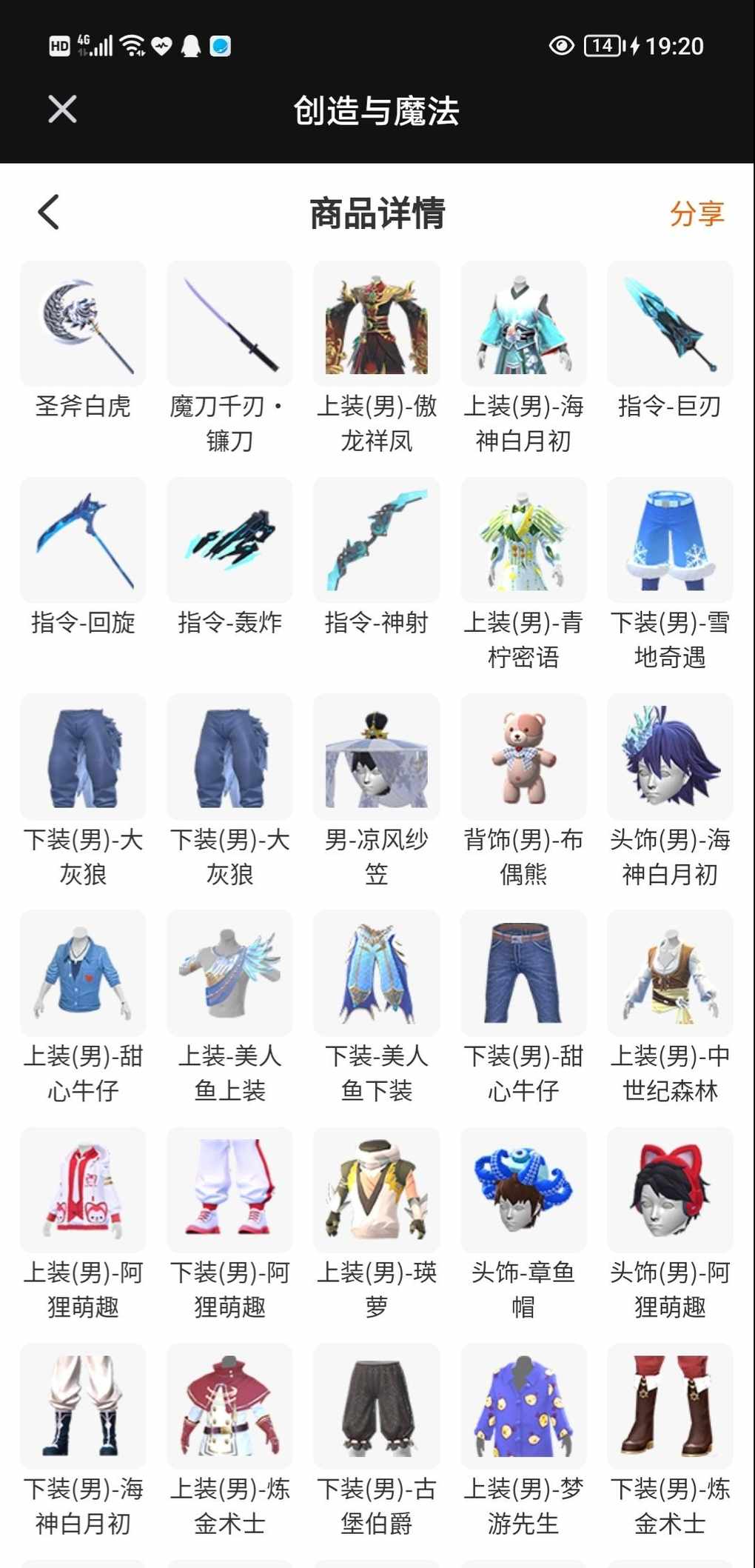Screen dimensions: 755x1568
Task: Open 指令-轰炸 item
Action: pos(229,541)
